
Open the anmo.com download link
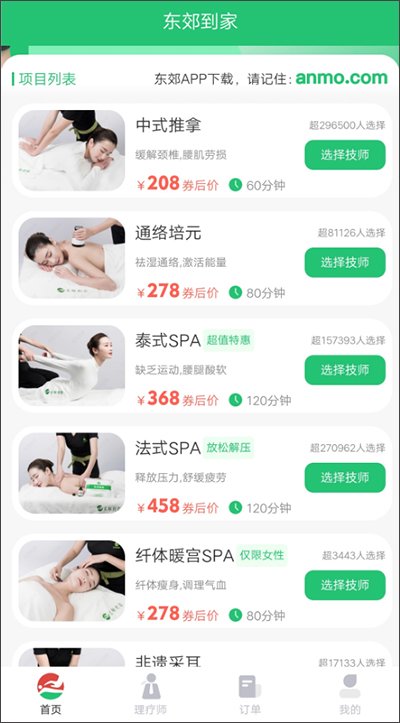pos(341,78)
